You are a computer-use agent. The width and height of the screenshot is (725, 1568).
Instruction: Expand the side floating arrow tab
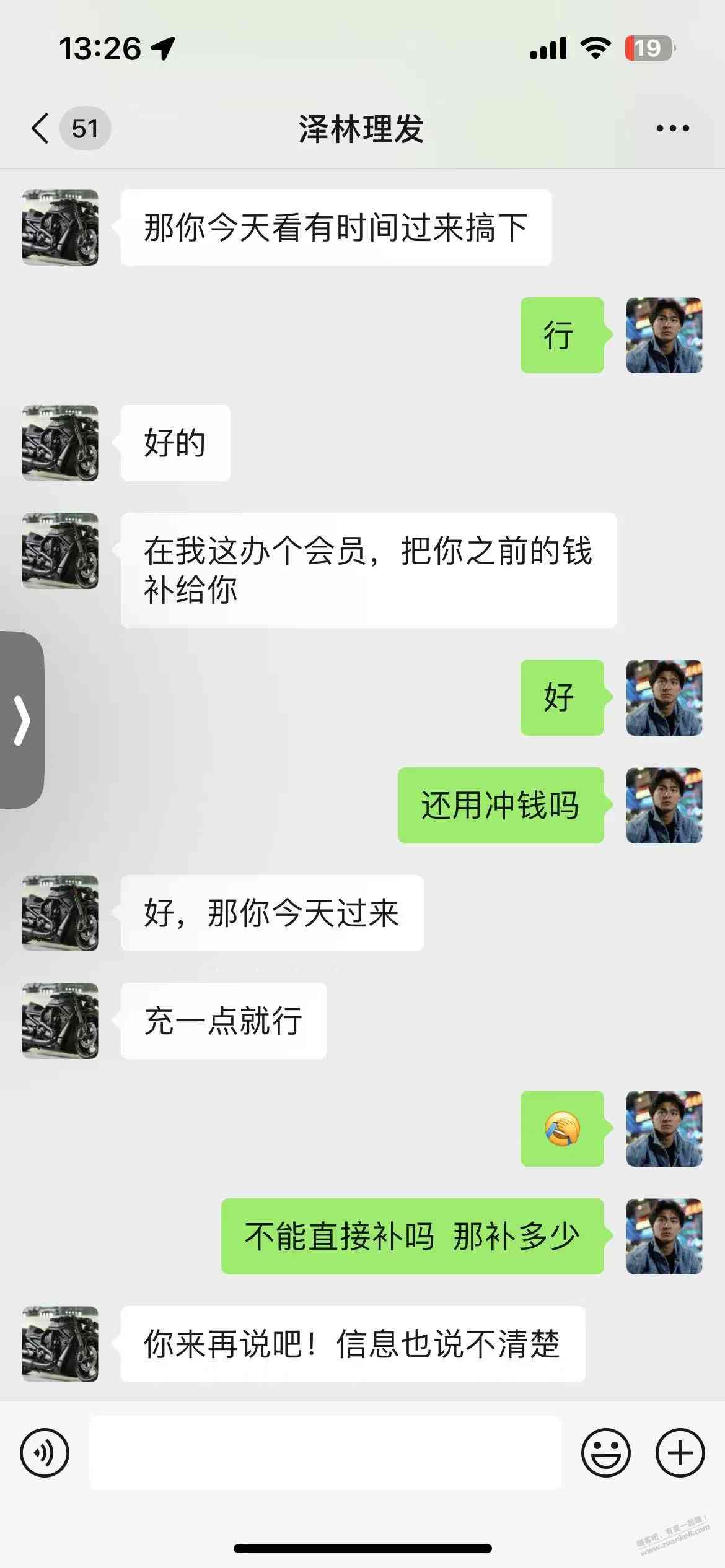tap(22, 720)
